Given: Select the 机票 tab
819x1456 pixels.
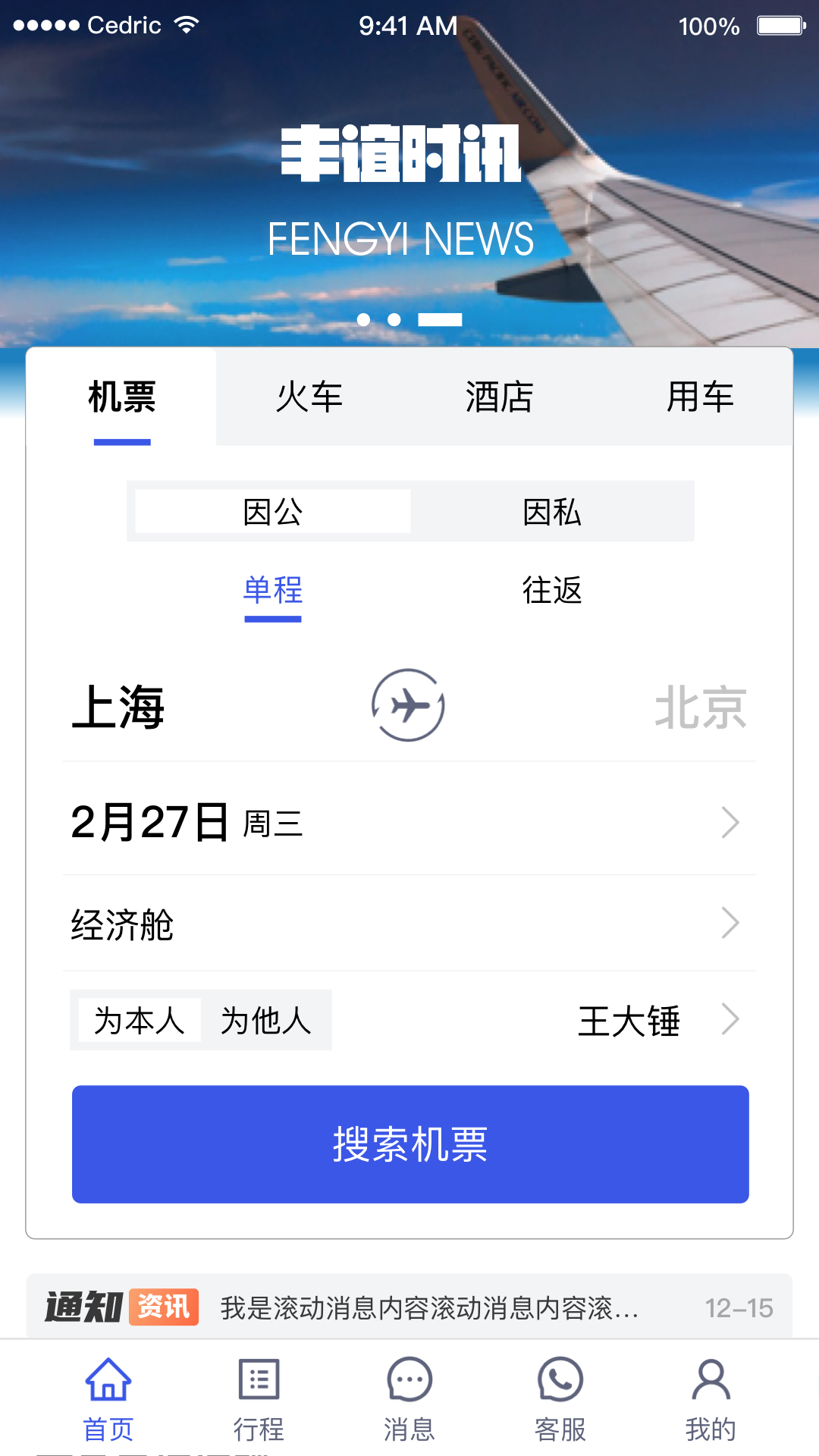Looking at the screenshot, I should click(x=121, y=397).
